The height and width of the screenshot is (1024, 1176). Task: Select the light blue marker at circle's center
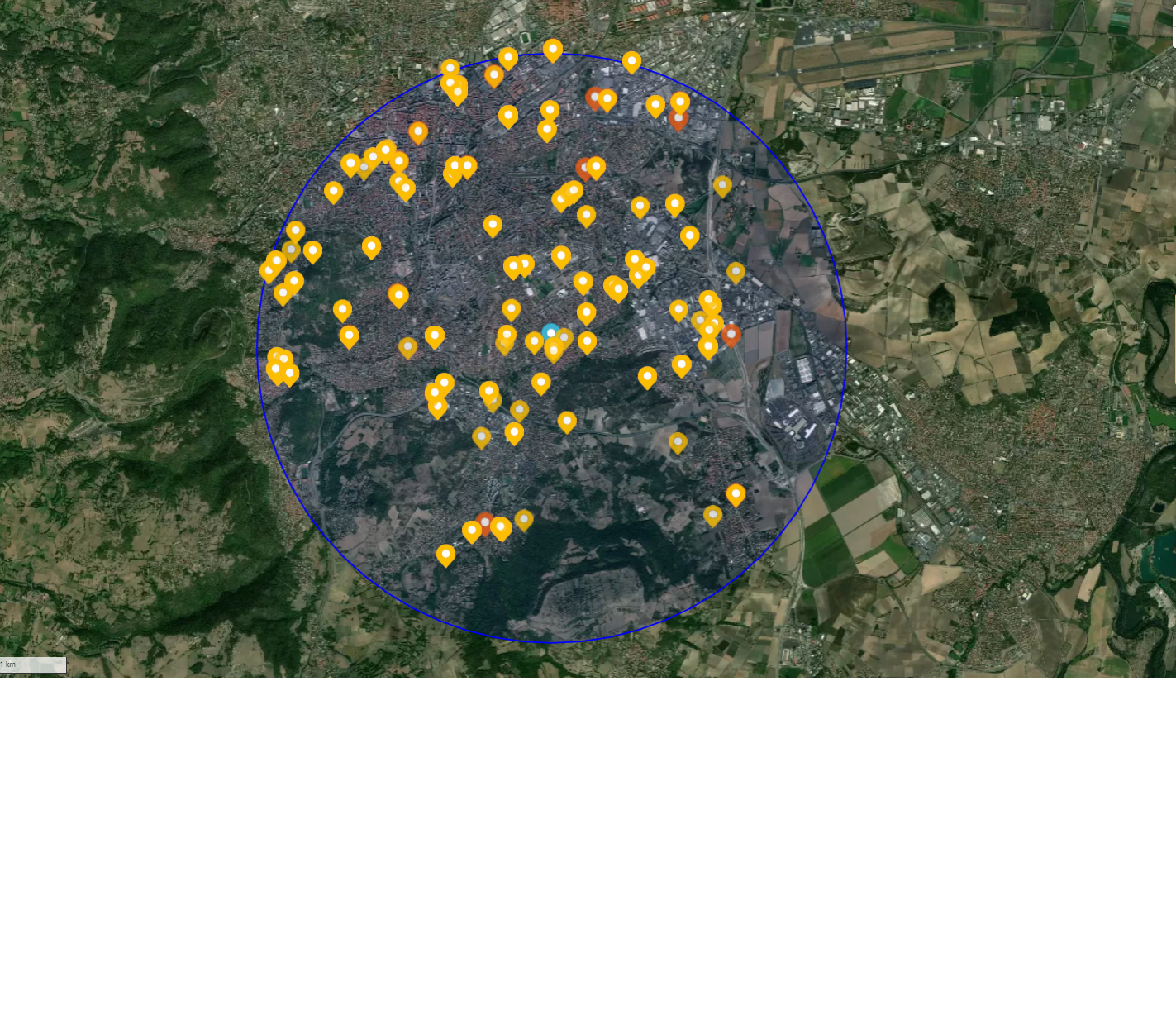coord(550,332)
